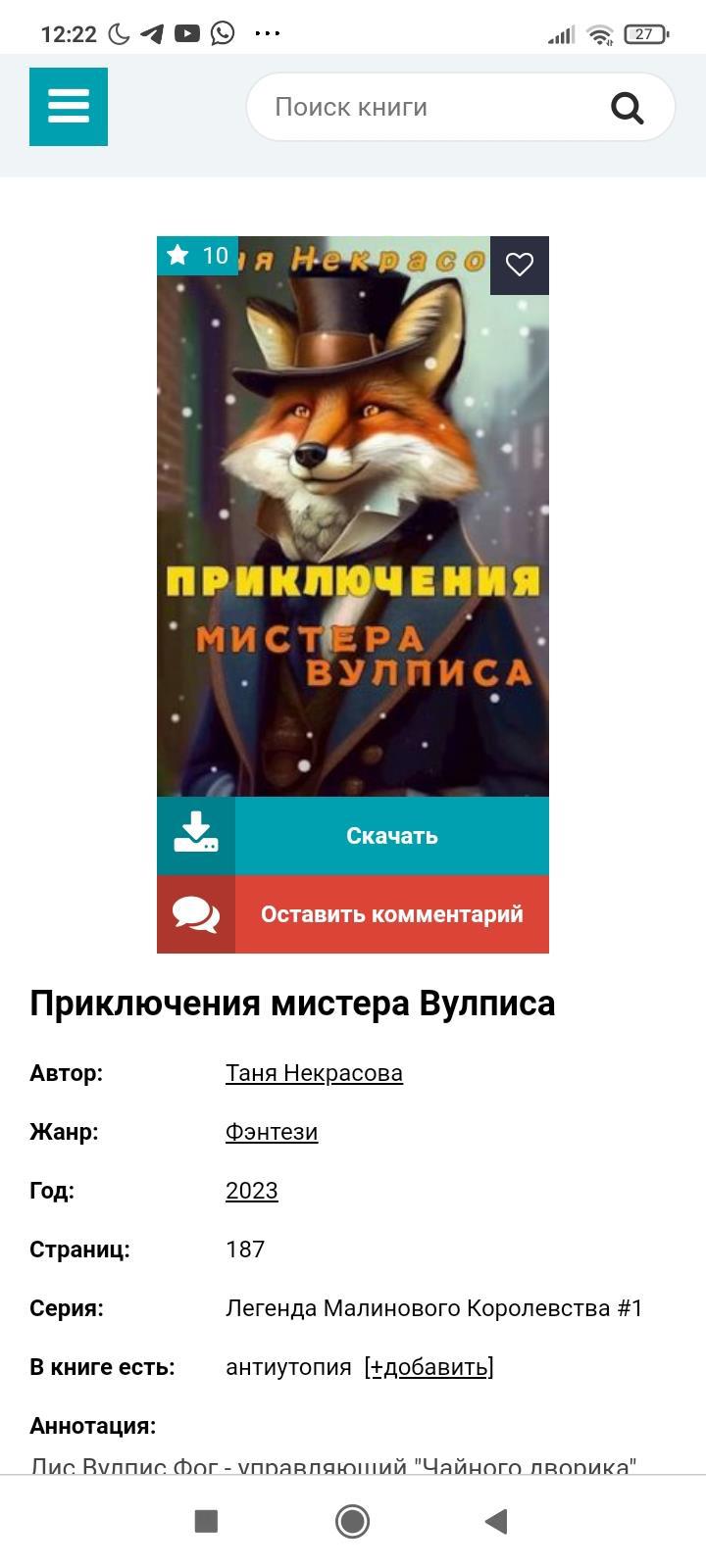
Task: Tap the +добавить tag link
Action: pyautogui.click(x=429, y=1367)
